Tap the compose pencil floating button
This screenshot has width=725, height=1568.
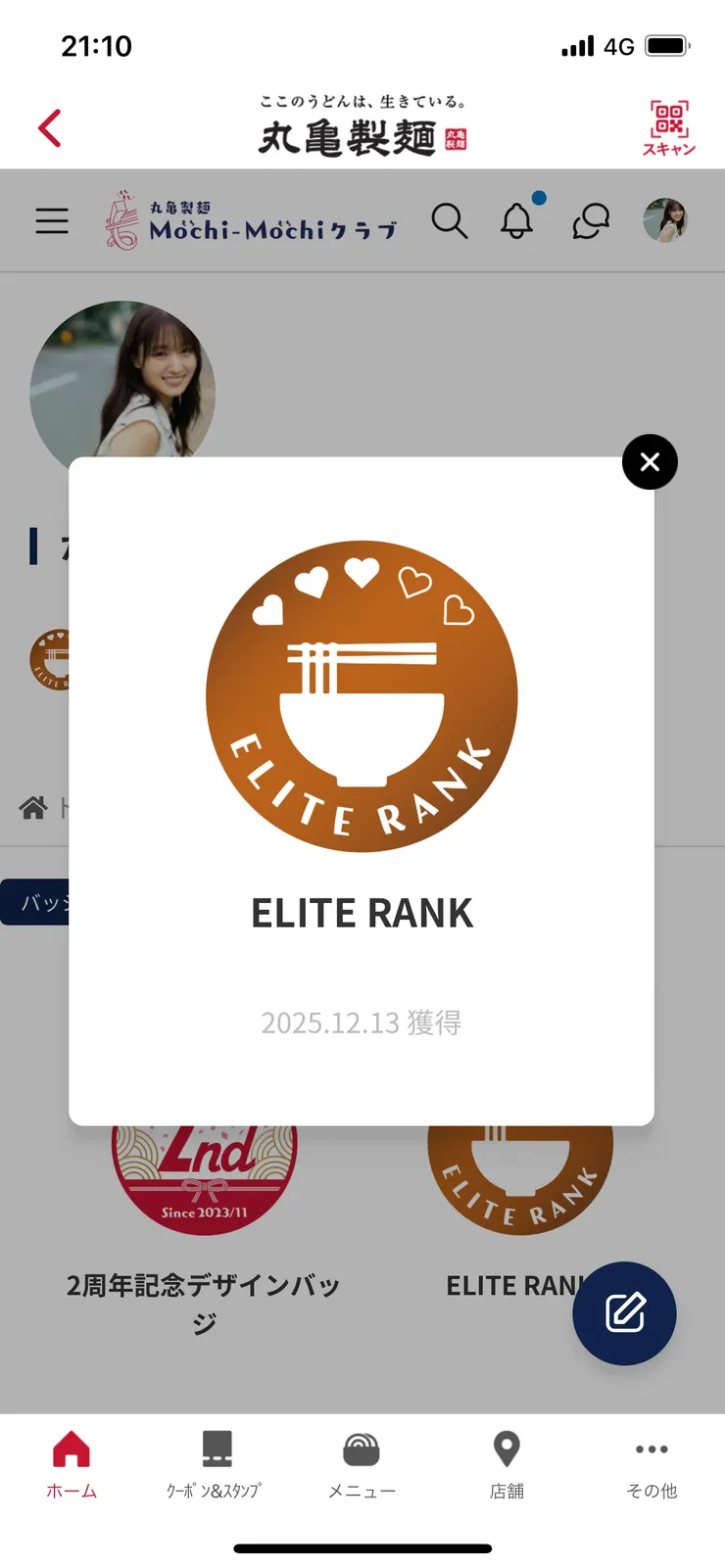(x=624, y=1314)
